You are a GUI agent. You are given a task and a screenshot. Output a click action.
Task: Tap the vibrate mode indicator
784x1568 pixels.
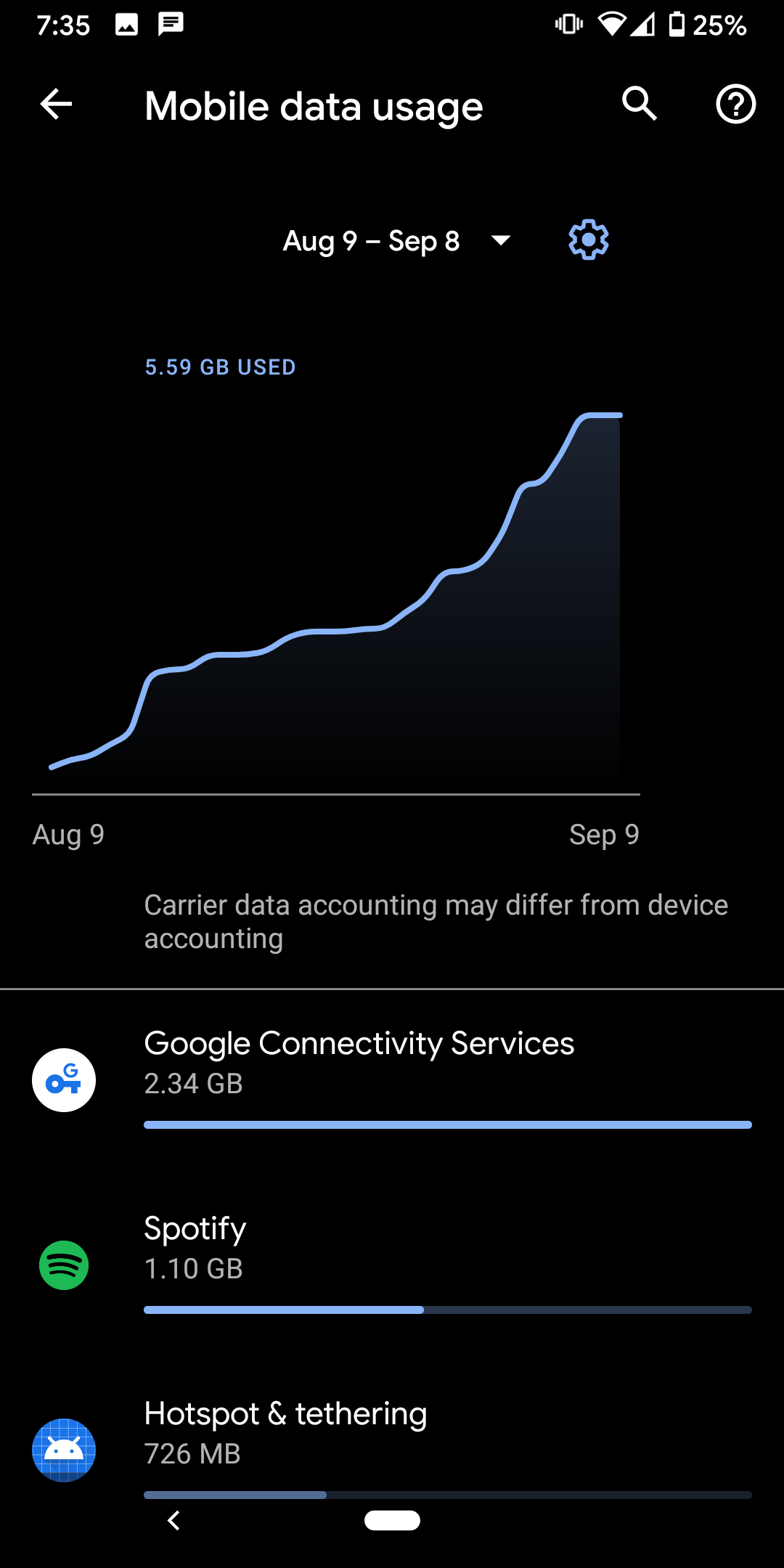tap(569, 25)
